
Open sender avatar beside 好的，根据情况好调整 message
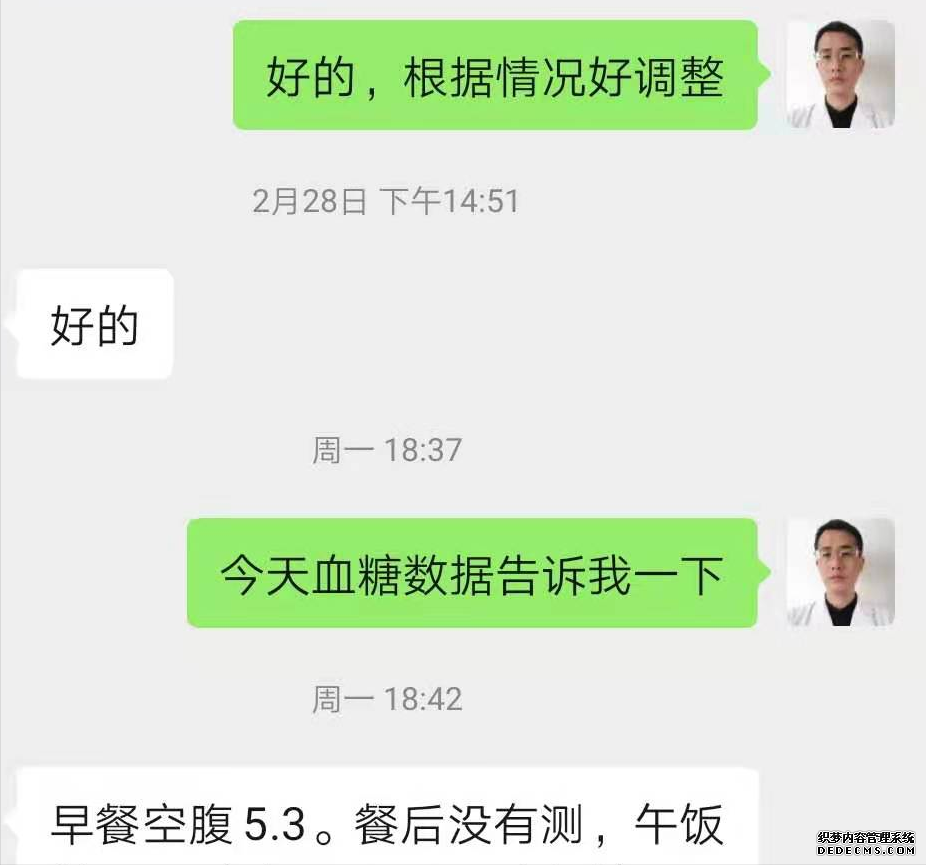coord(840,75)
